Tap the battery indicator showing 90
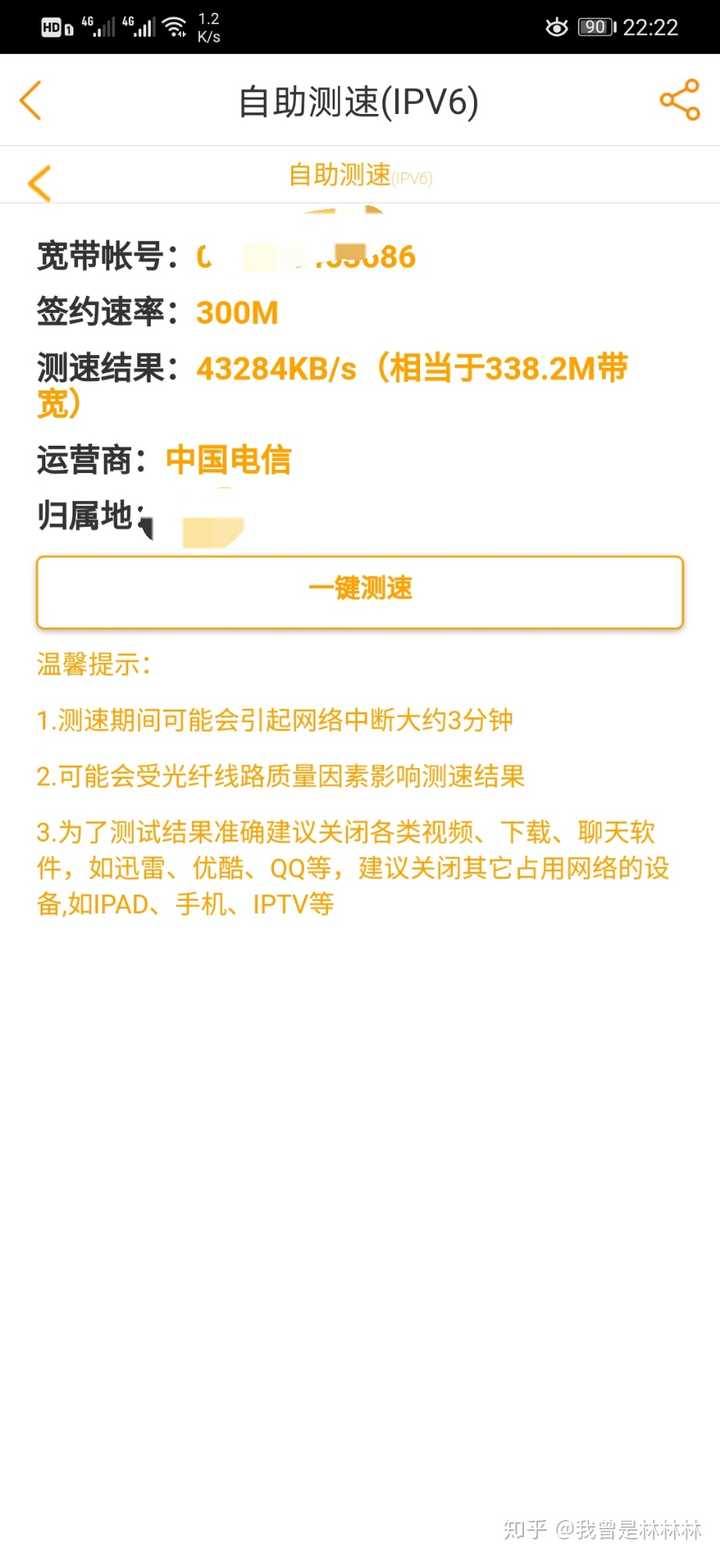Viewport: 720px width, 1559px height. (597, 27)
